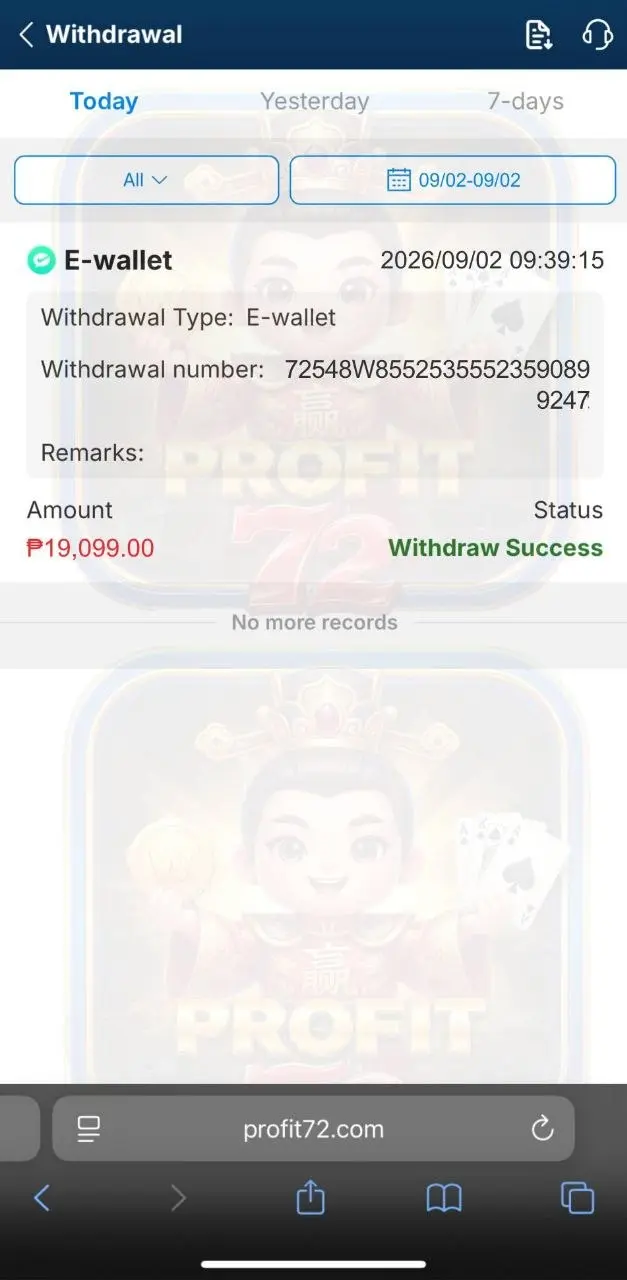Select the 7-days tab
Screen dimensions: 627x1280
(525, 101)
